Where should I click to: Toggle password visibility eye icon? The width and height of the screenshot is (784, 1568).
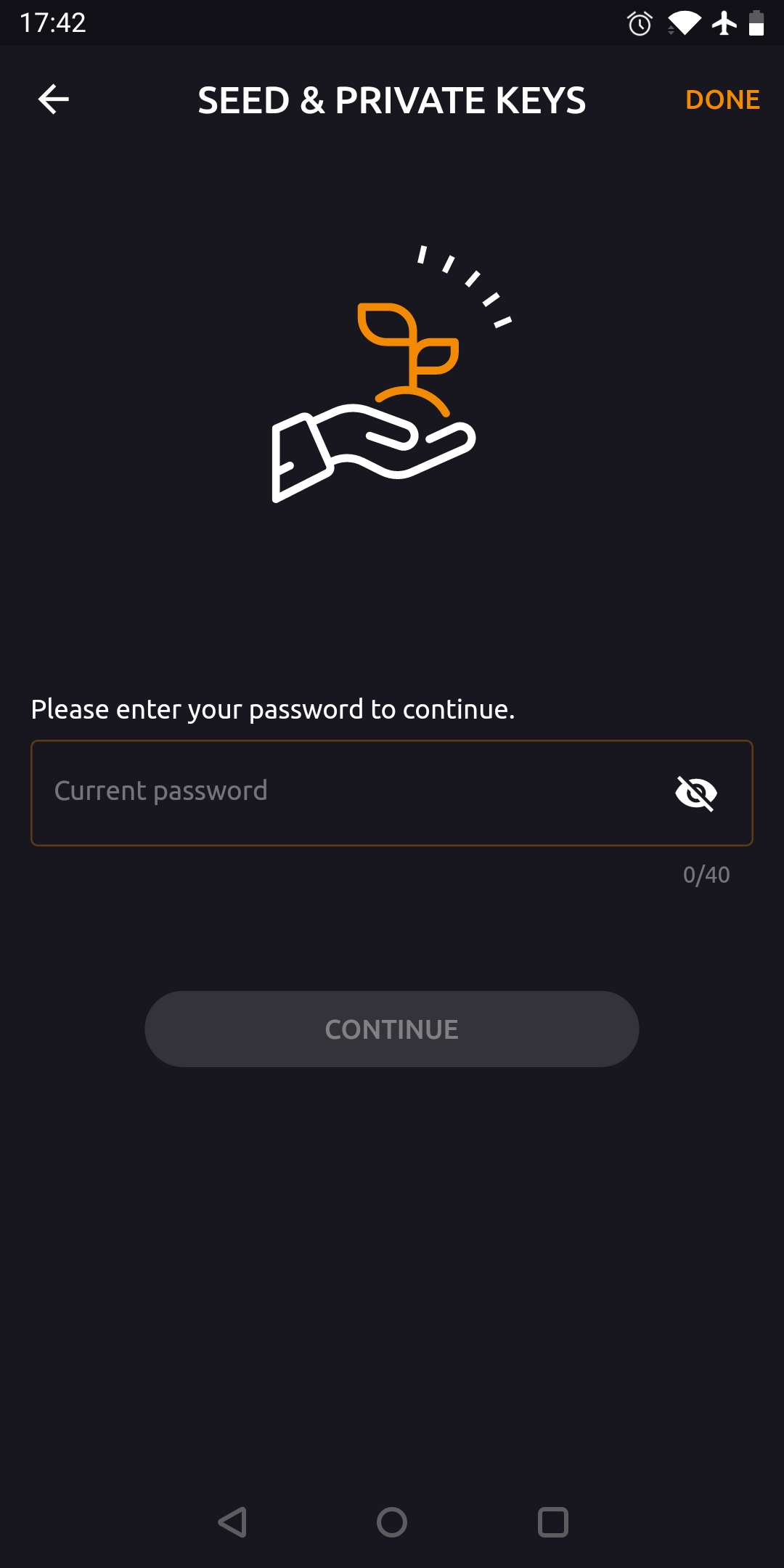(x=695, y=793)
